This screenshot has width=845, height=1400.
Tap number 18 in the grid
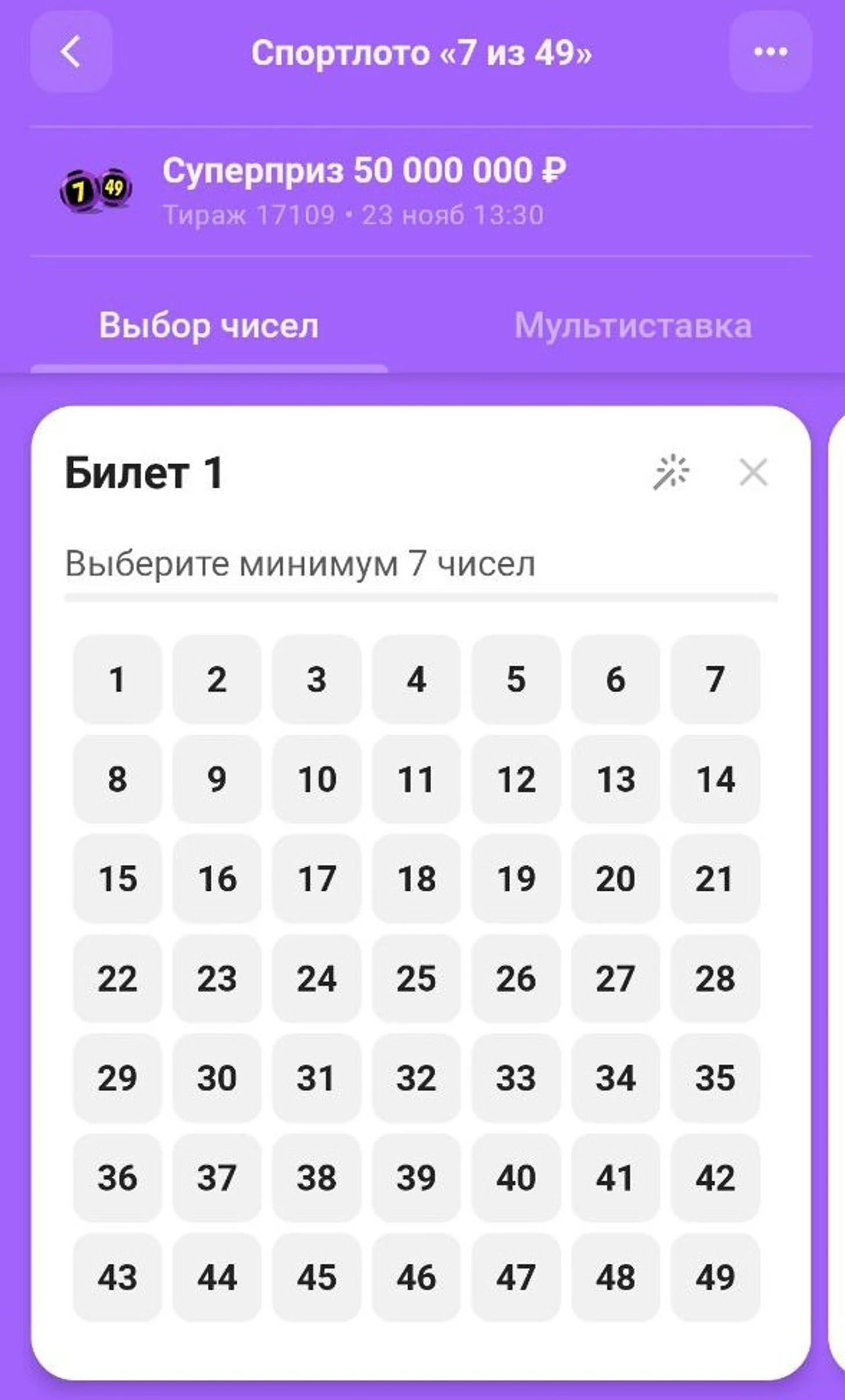coord(417,879)
